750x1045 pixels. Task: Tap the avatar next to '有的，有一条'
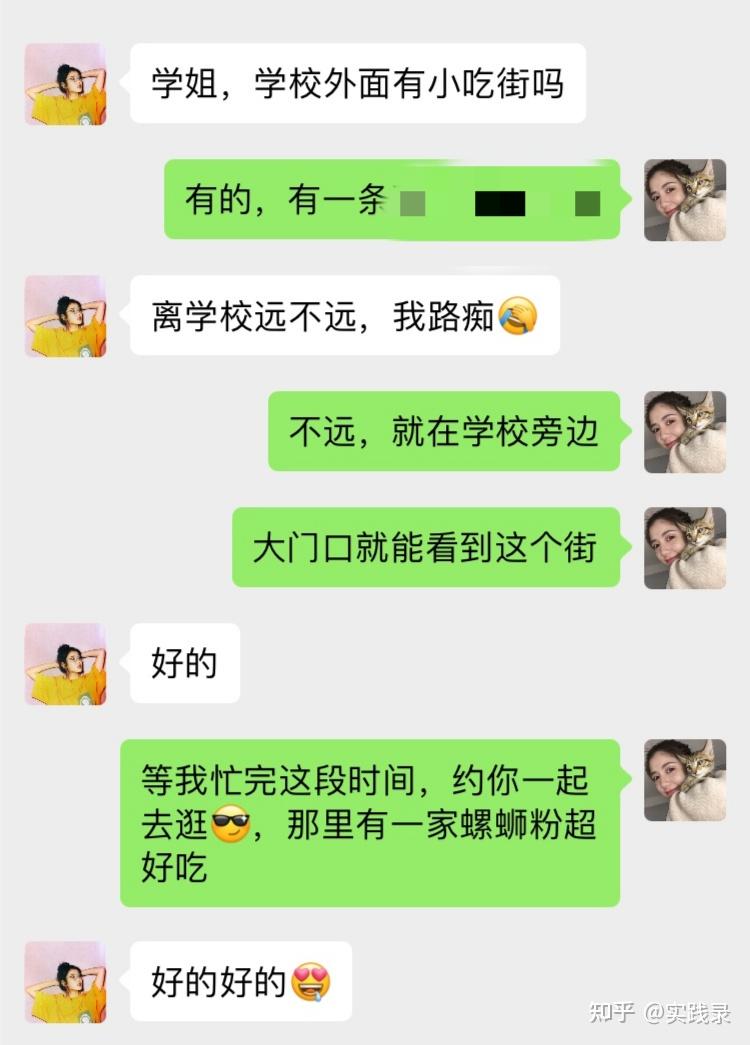[x=685, y=200]
